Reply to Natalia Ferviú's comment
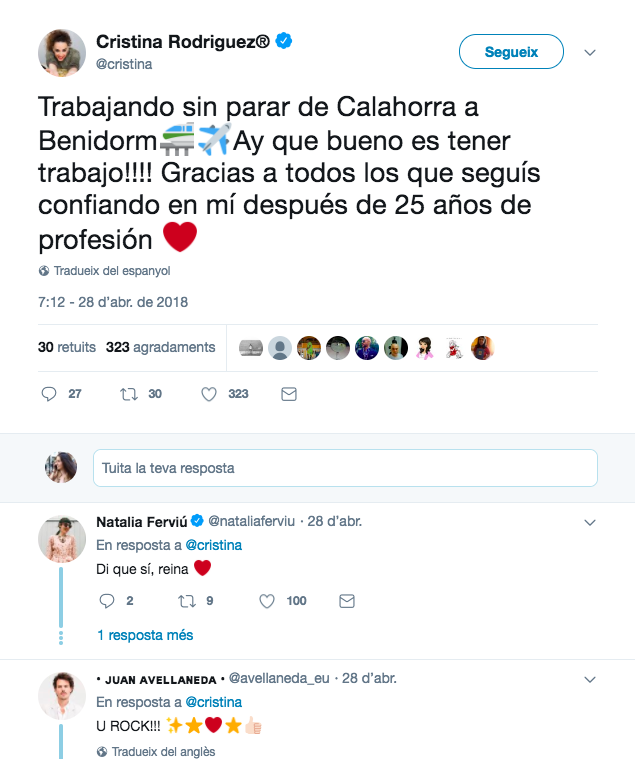This screenshot has height=759, width=635. click(109, 601)
